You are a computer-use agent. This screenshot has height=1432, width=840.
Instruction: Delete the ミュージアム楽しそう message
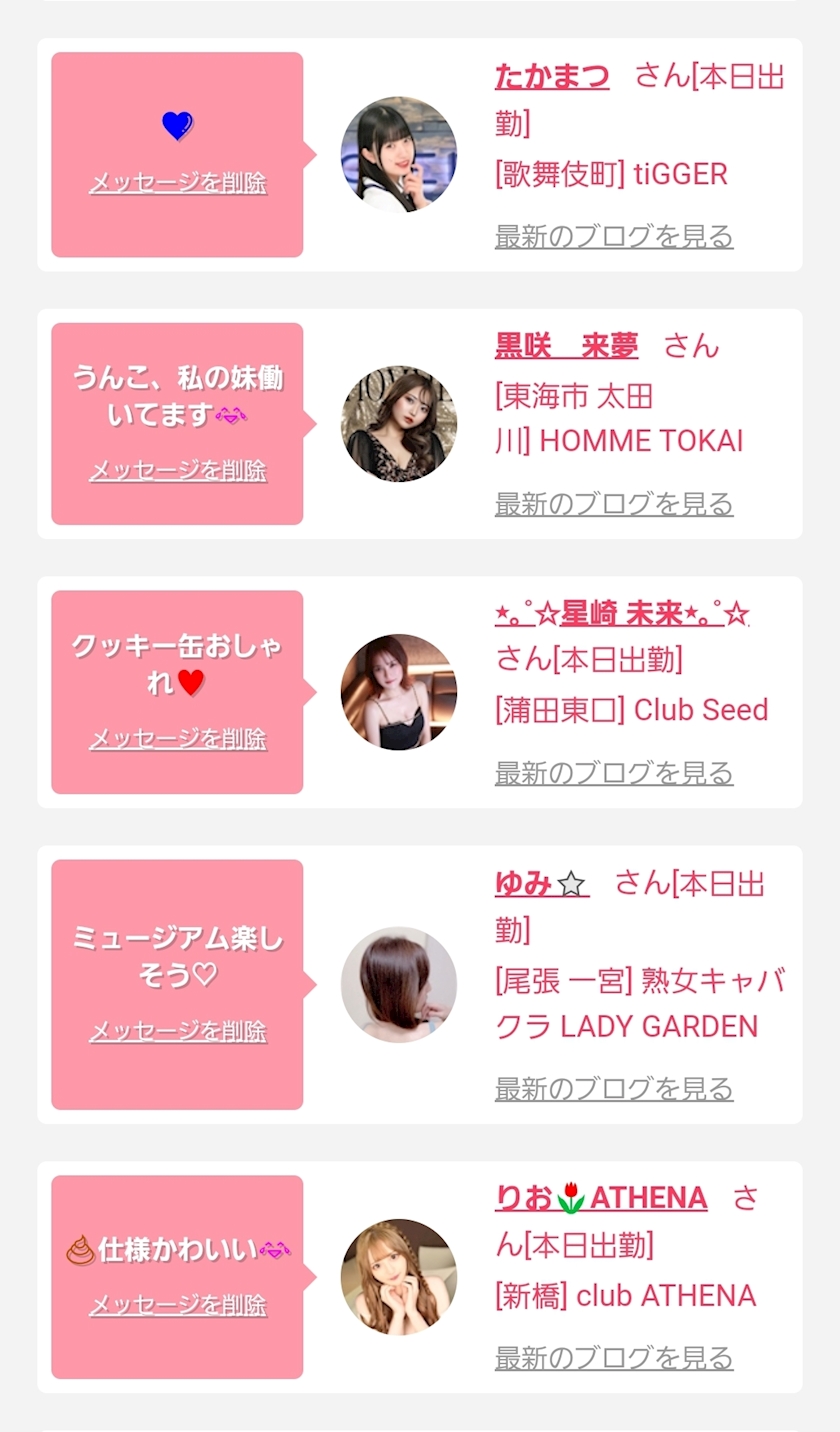(x=178, y=1031)
